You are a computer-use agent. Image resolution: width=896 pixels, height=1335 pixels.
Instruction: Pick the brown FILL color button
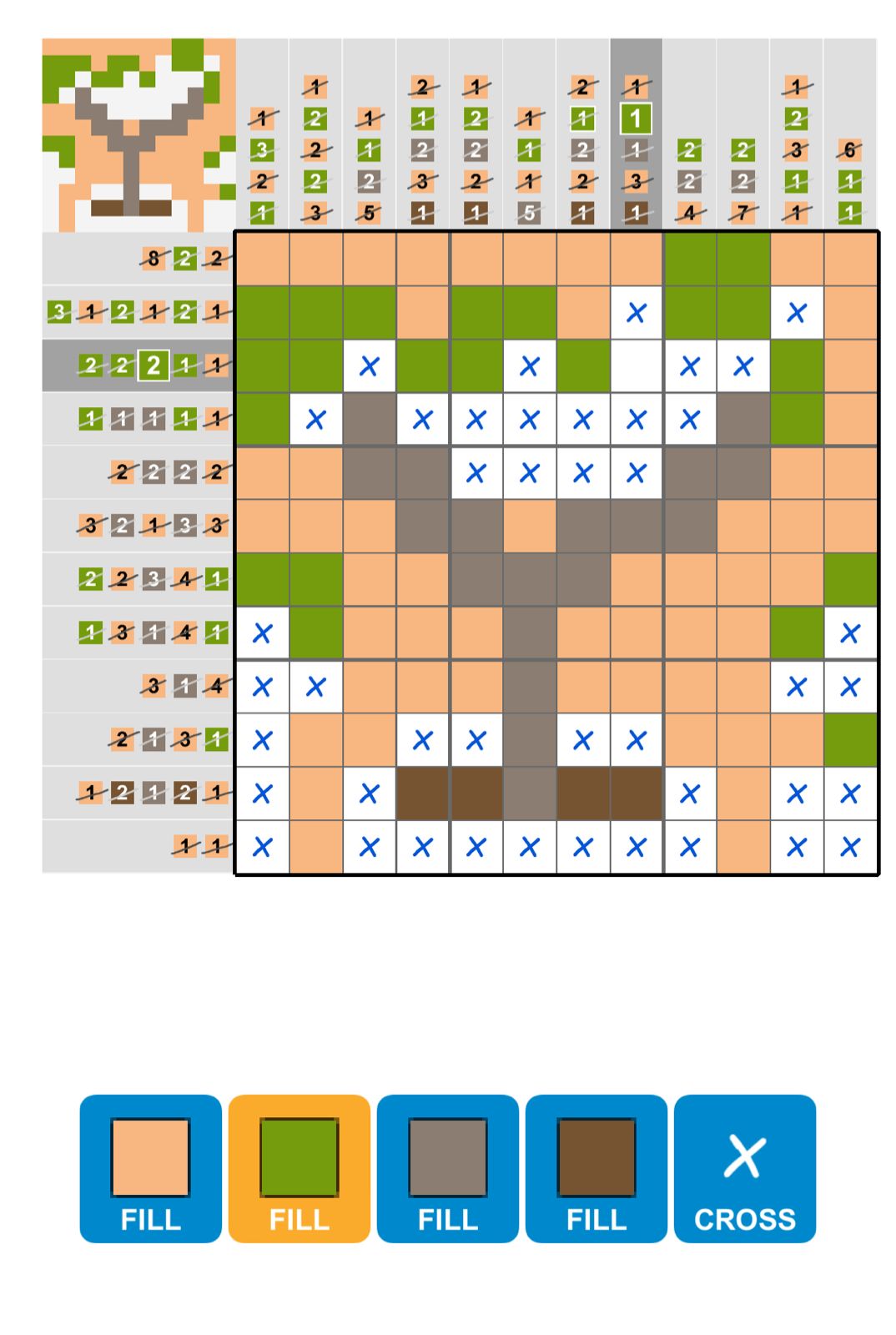click(596, 1168)
